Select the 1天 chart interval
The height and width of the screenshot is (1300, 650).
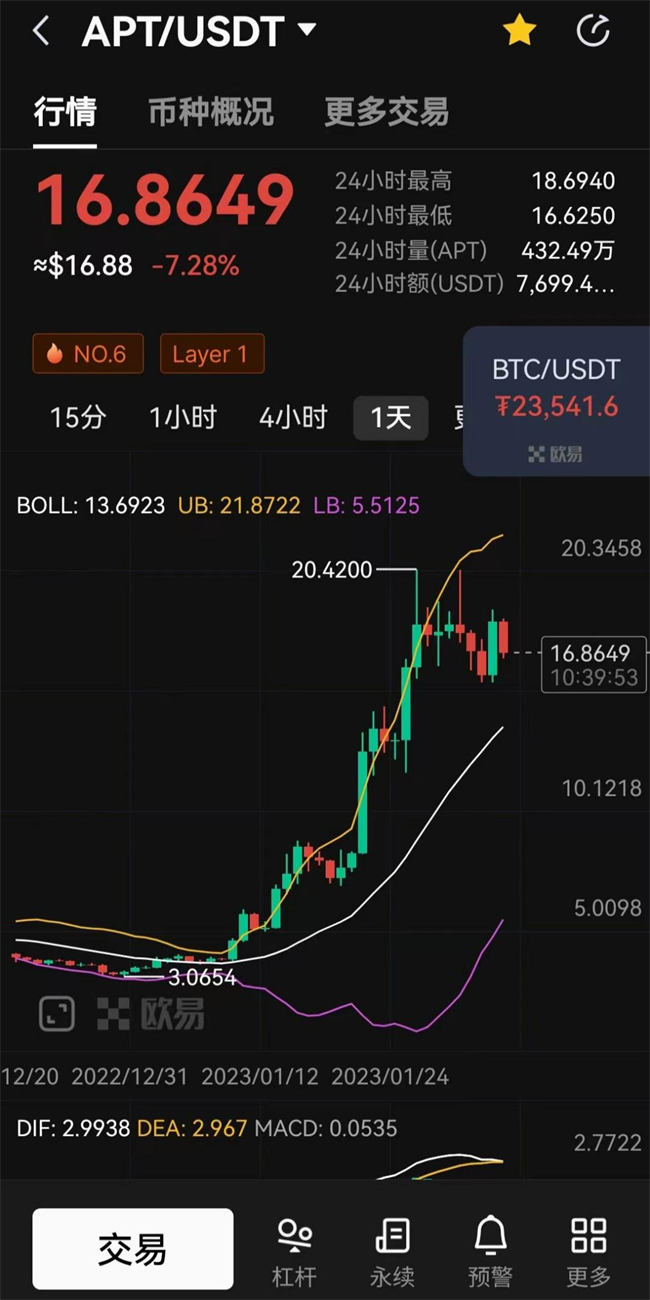coord(391,418)
